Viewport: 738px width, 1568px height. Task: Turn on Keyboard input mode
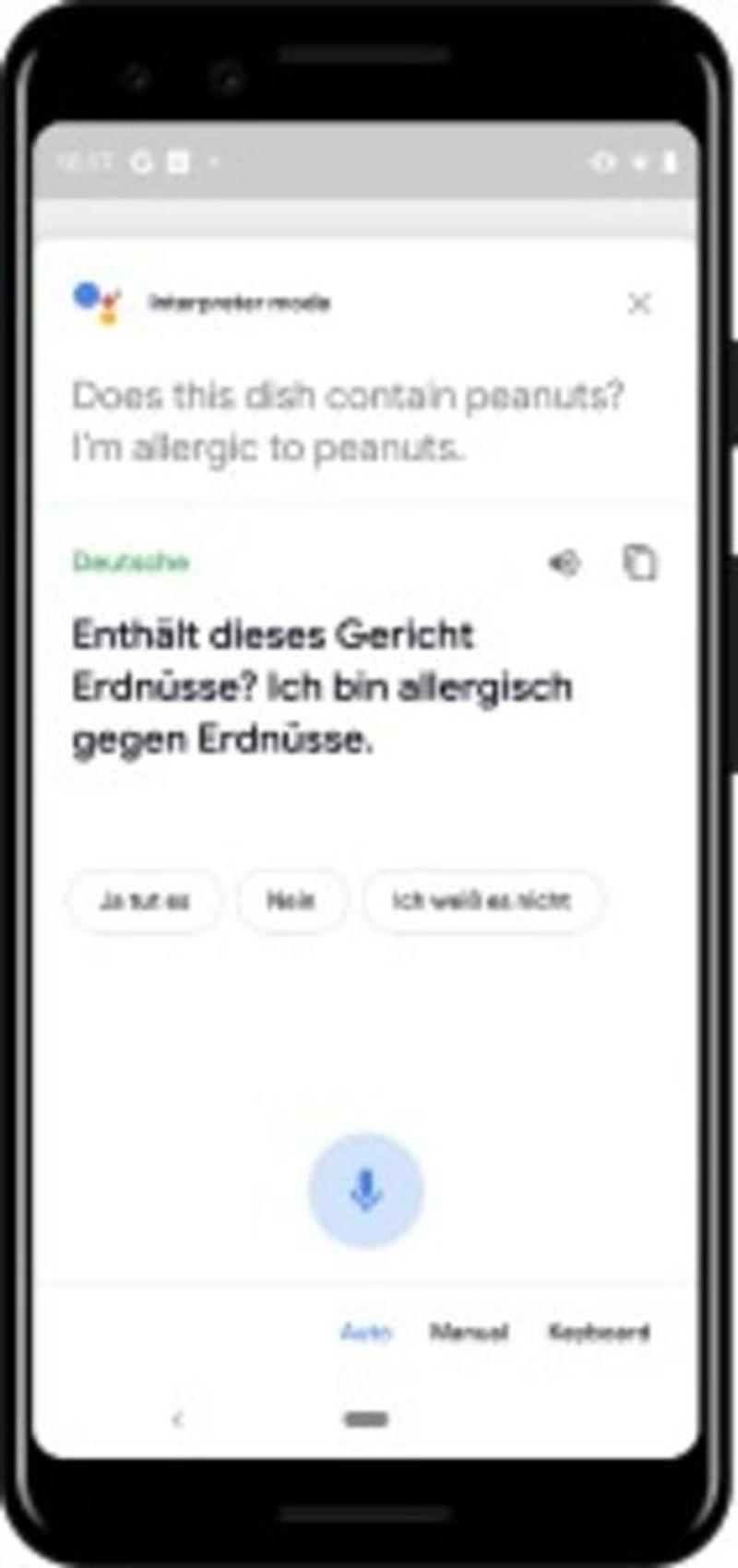(601, 1332)
